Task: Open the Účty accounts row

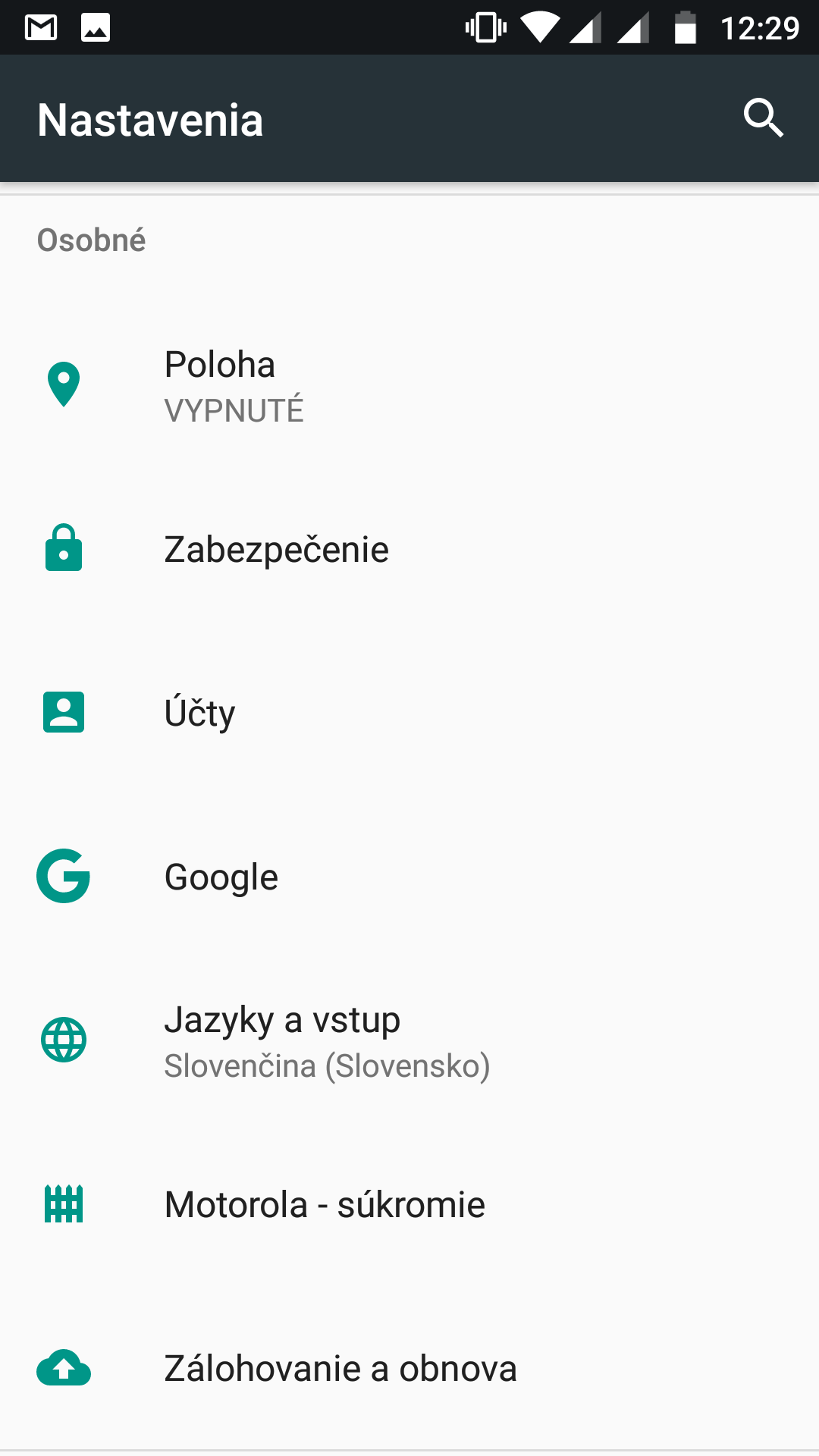Action: point(409,713)
